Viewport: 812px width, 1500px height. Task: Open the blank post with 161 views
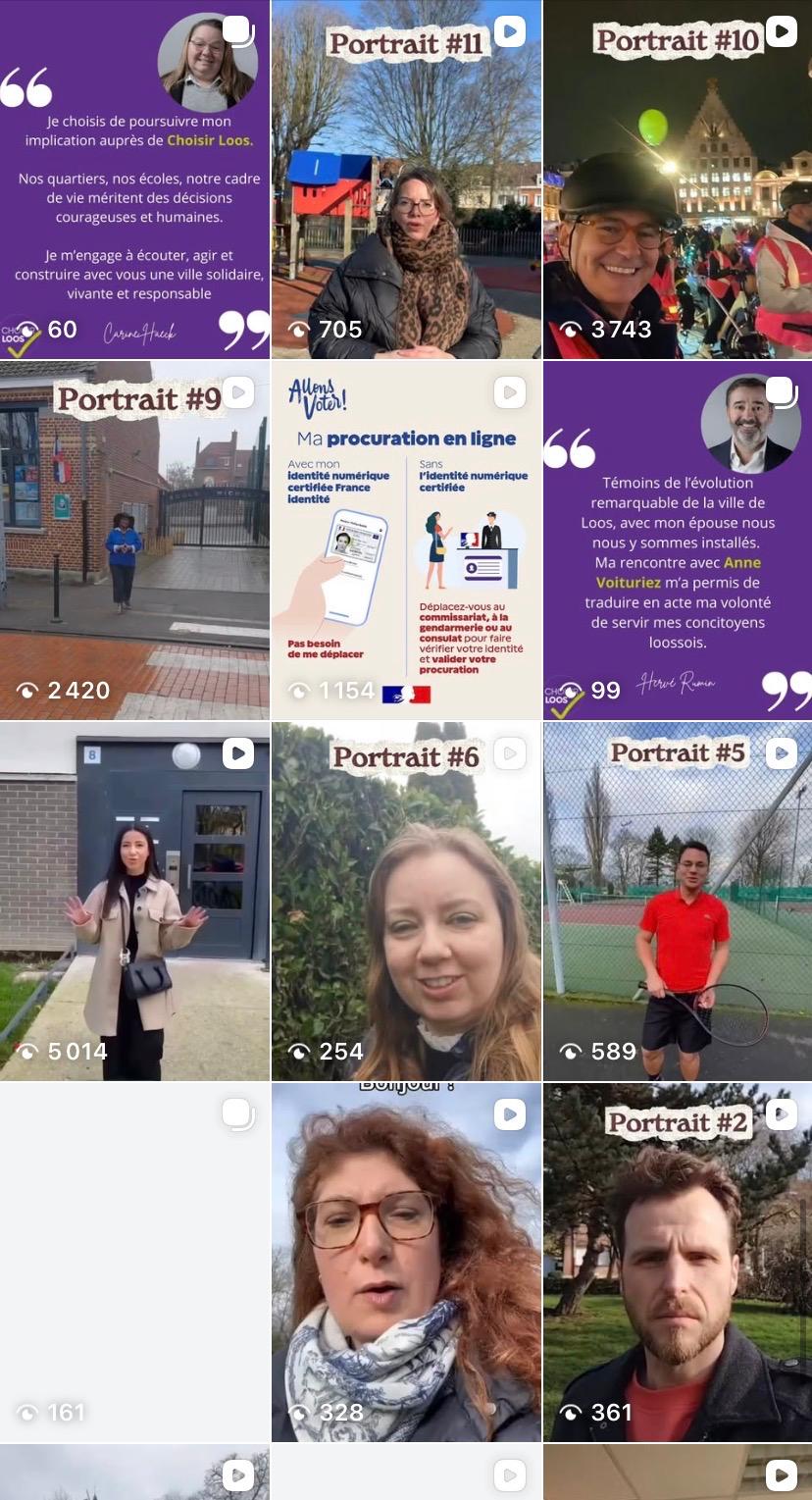point(134,1262)
